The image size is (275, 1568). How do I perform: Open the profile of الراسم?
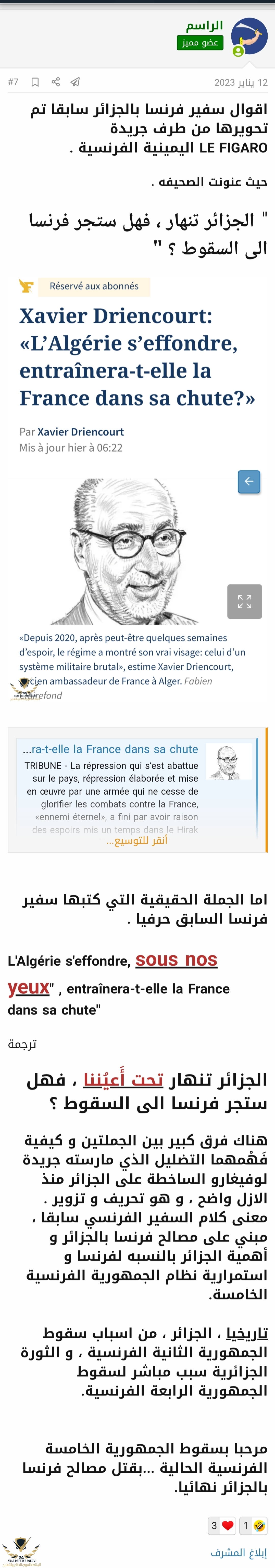tap(204, 25)
